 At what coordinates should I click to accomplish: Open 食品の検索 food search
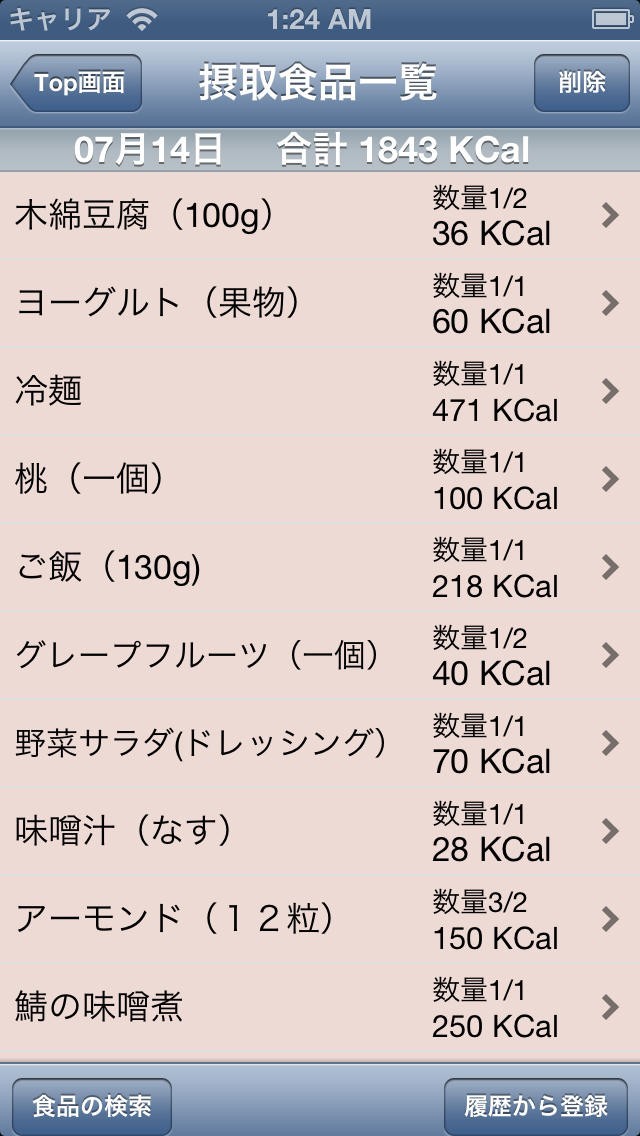click(x=92, y=1106)
